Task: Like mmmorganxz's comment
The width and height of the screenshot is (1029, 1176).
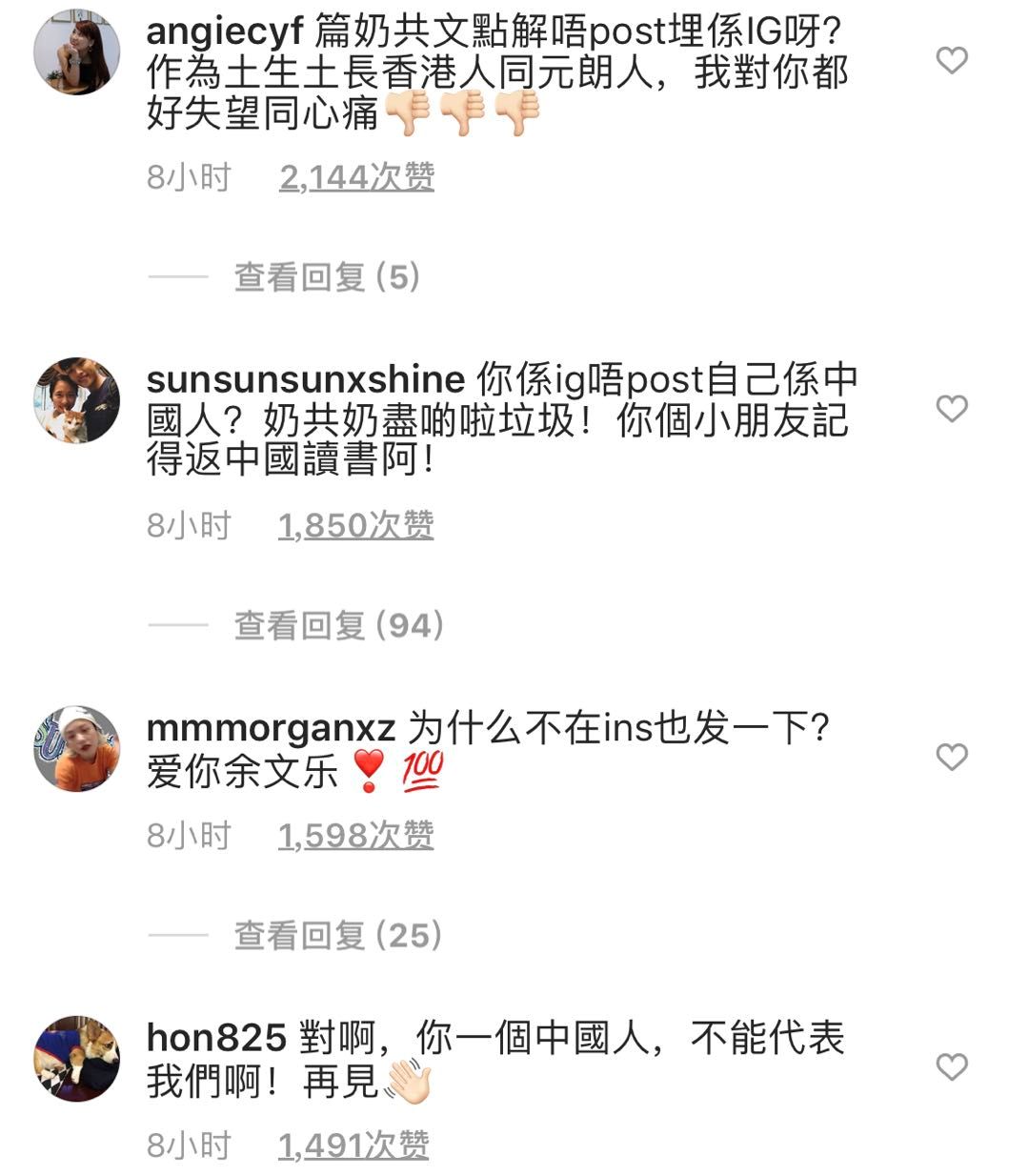Action: tap(952, 757)
